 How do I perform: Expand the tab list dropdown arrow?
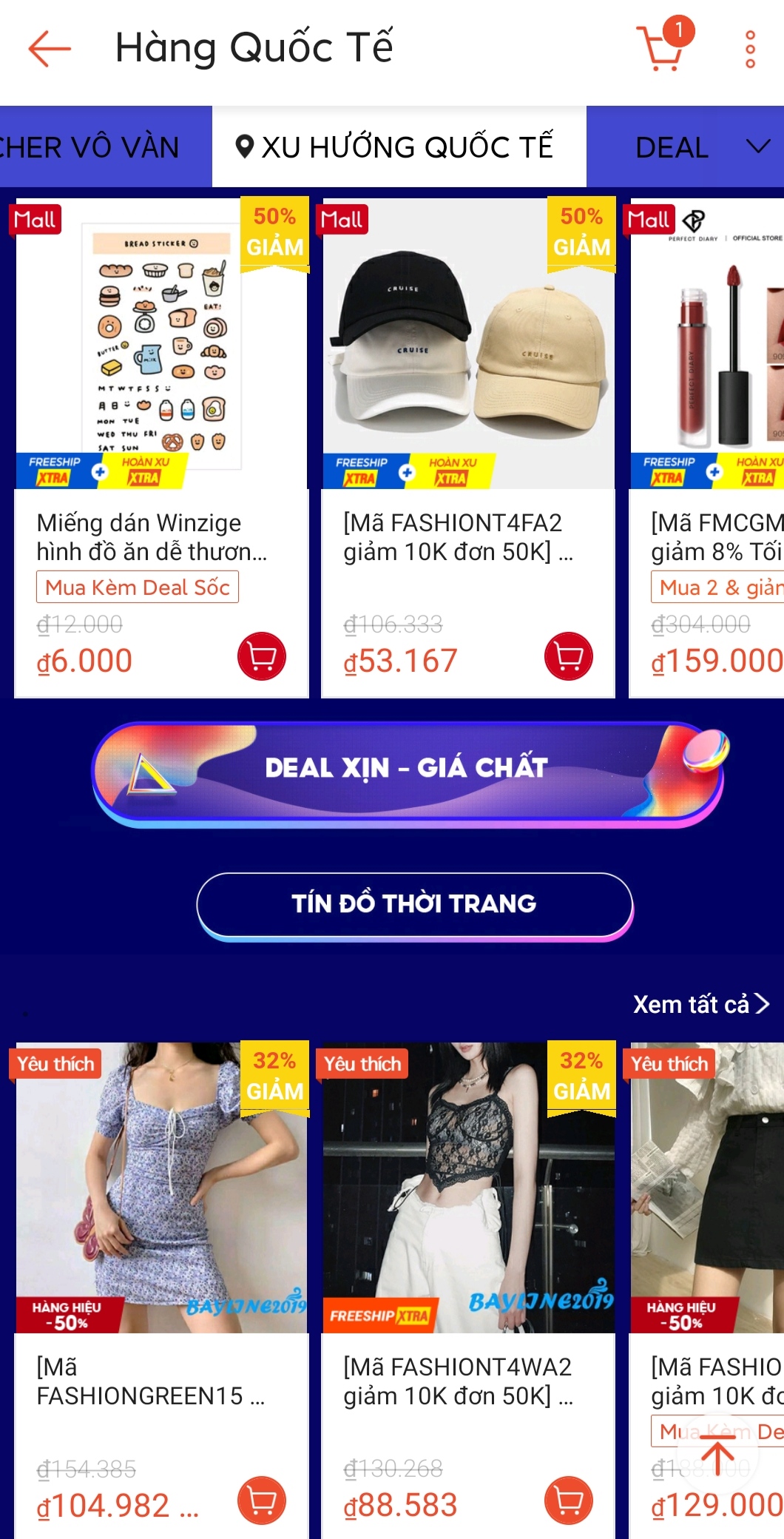click(x=758, y=147)
